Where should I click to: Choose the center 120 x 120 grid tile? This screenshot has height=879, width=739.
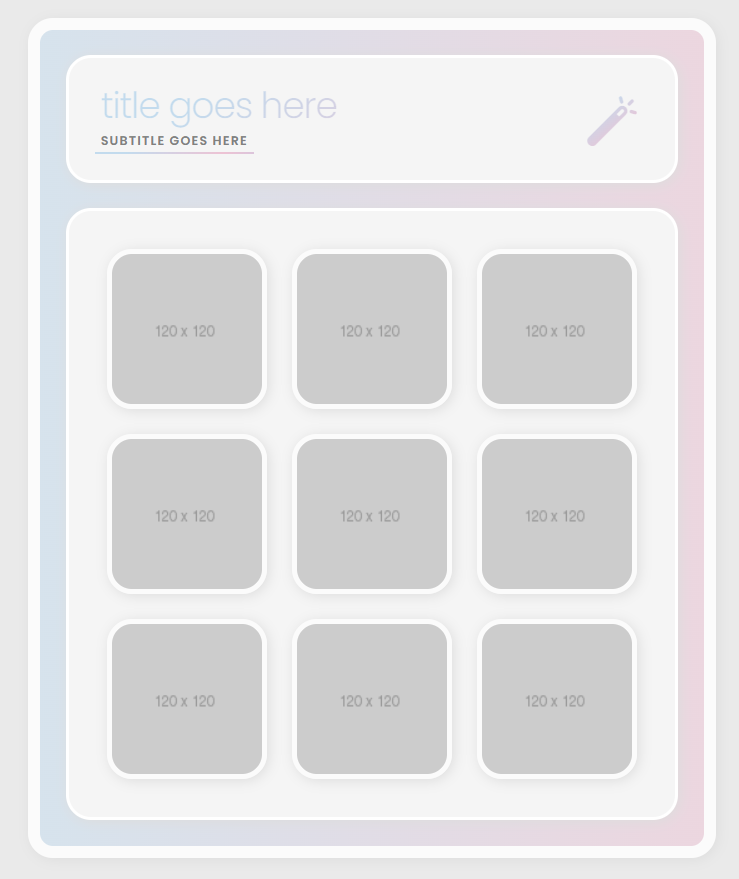tap(372, 514)
